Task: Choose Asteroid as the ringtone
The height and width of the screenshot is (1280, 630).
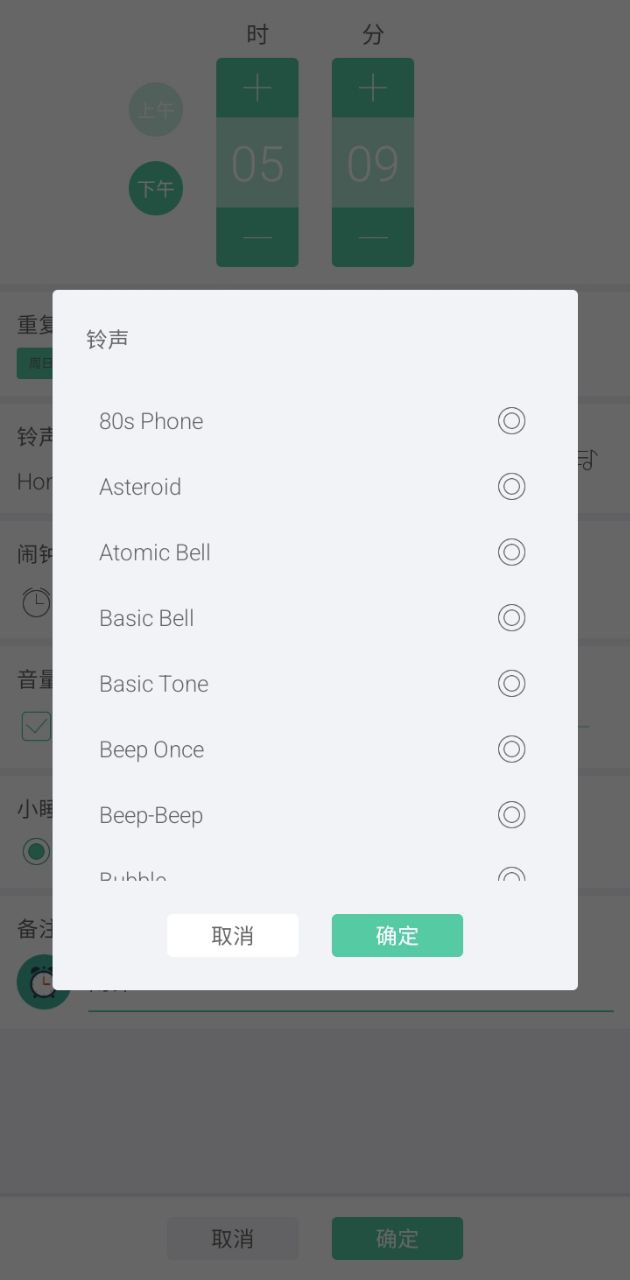Action: point(511,487)
